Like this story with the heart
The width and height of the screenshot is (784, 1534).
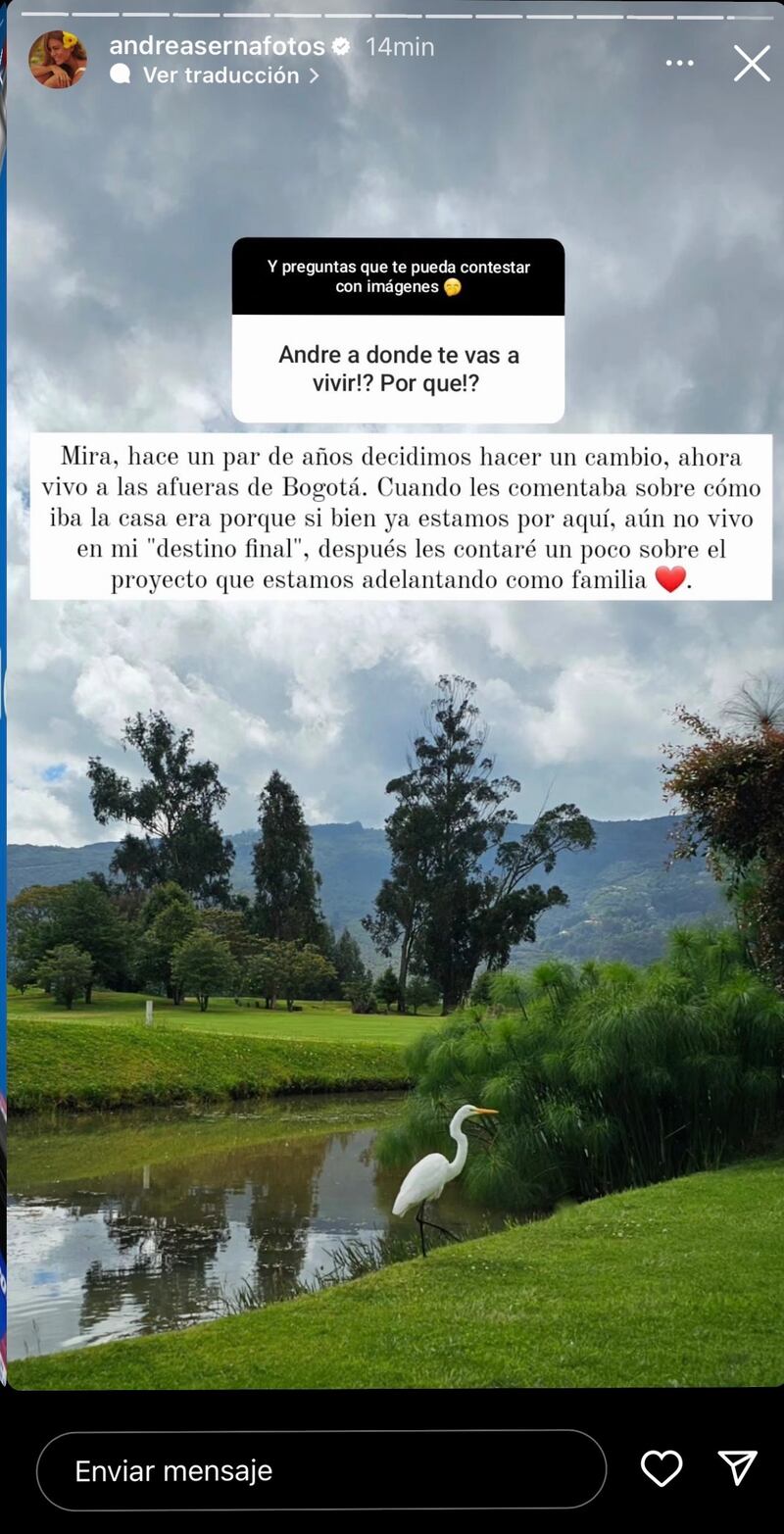[x=661, y=1468]
